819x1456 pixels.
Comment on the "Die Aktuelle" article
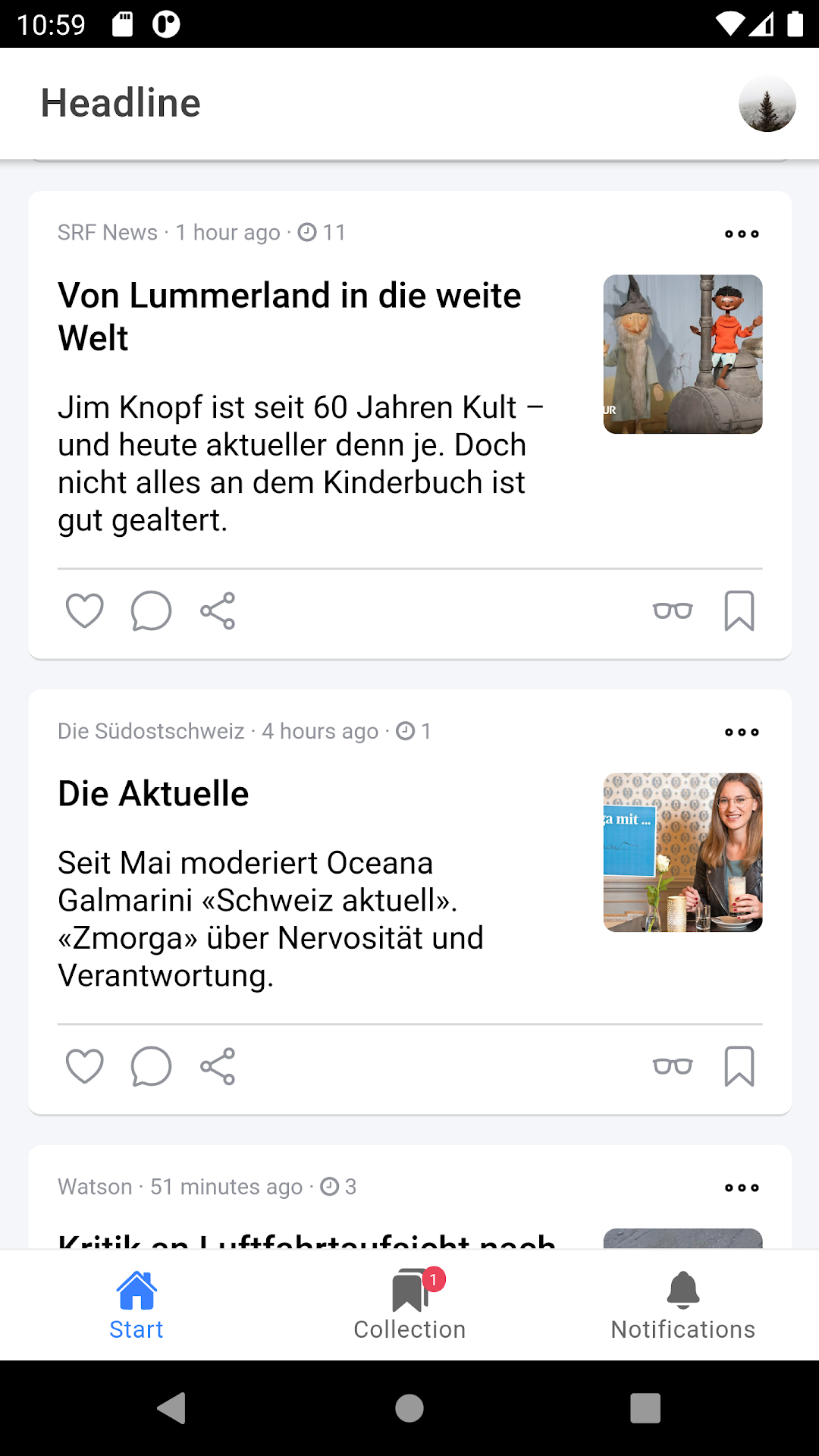pos(151,1066)
